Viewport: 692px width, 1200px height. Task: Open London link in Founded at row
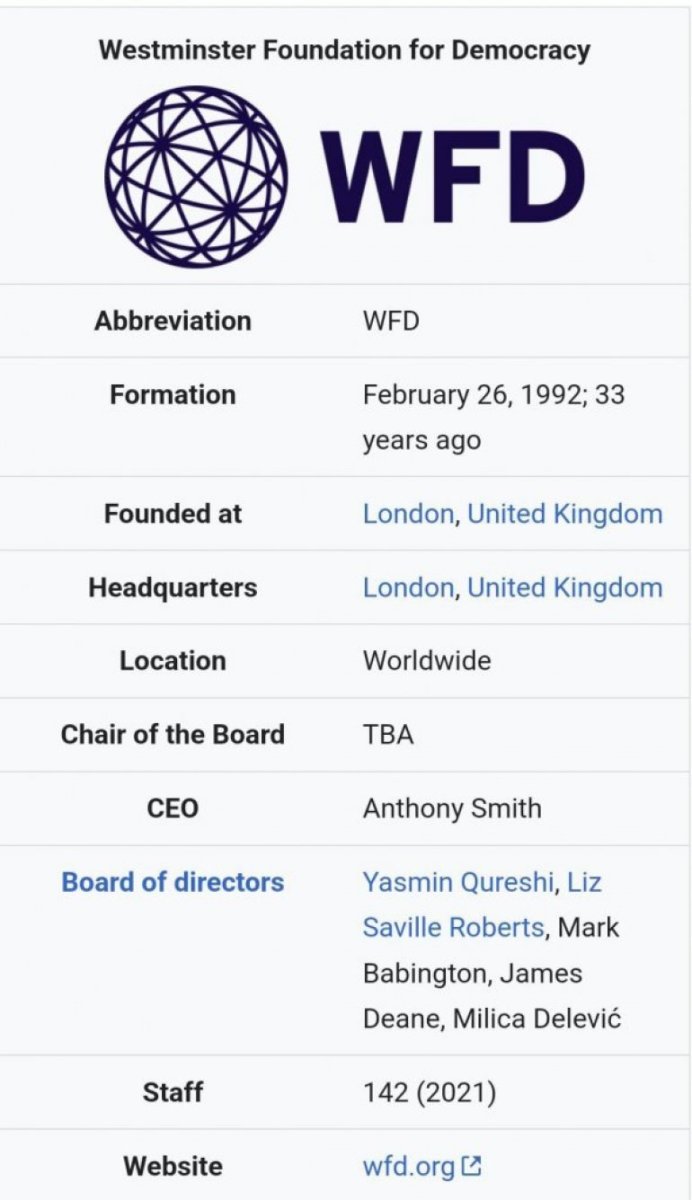pyautogui.click(x=407, y=514)
